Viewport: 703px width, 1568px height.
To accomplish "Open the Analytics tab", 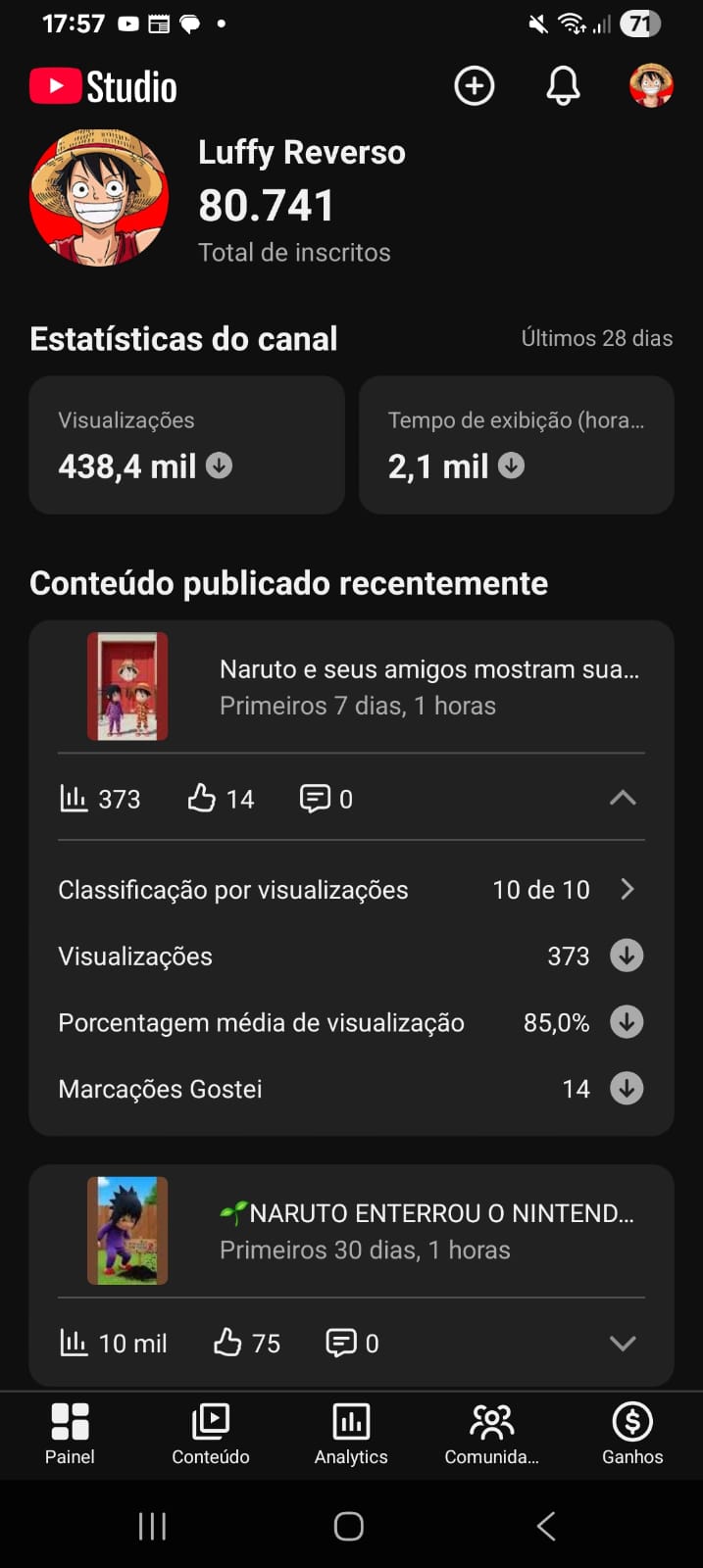I will click(351, 1433).
